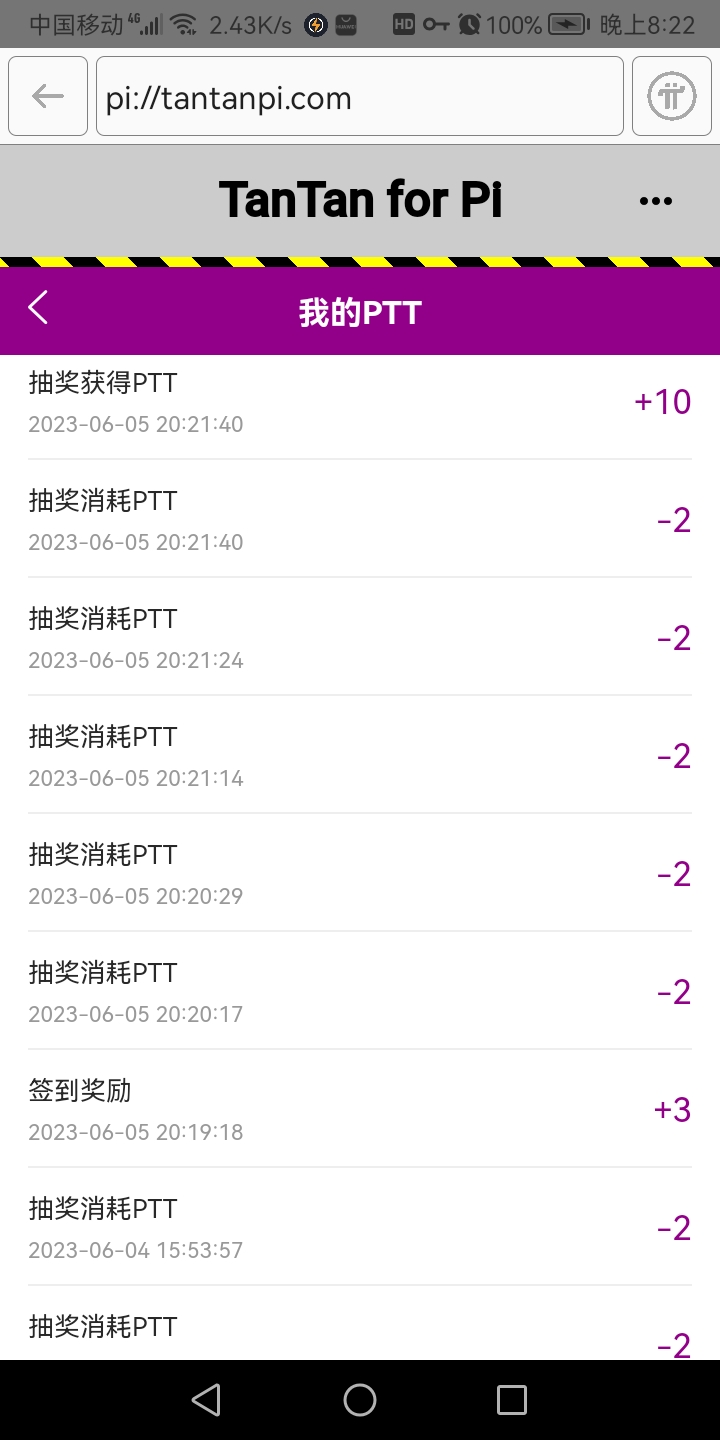Show recent apps with the square button
The image size is (720, 1440).
coord(512,1400)
